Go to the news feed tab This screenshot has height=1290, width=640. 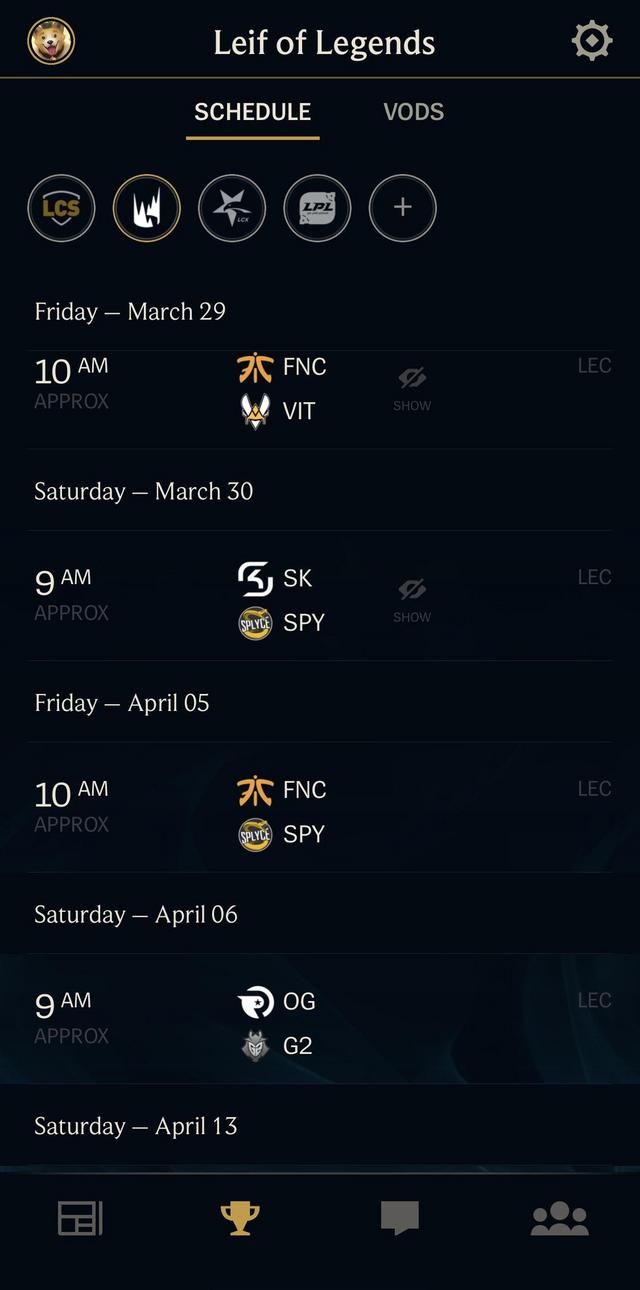point(80,1218)
